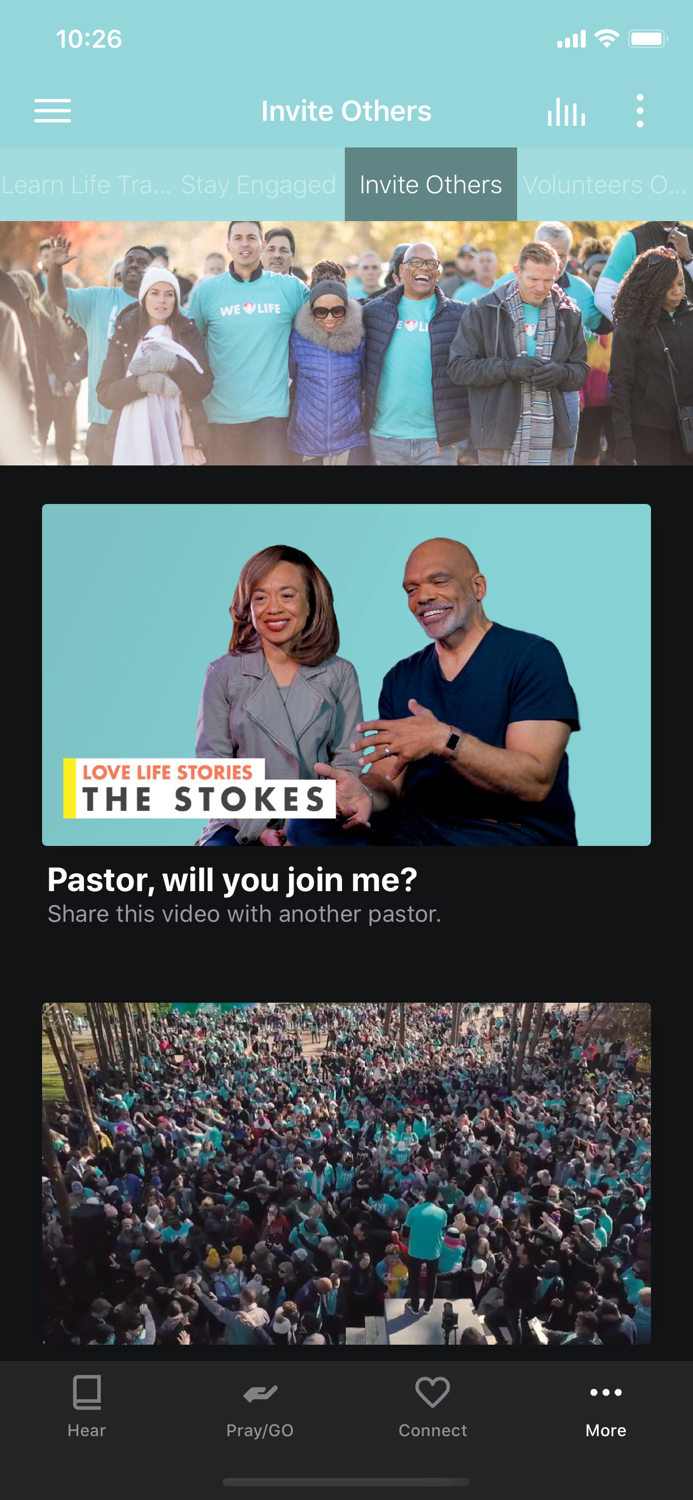Open the vertical dots overflow menu

point(640,111)
